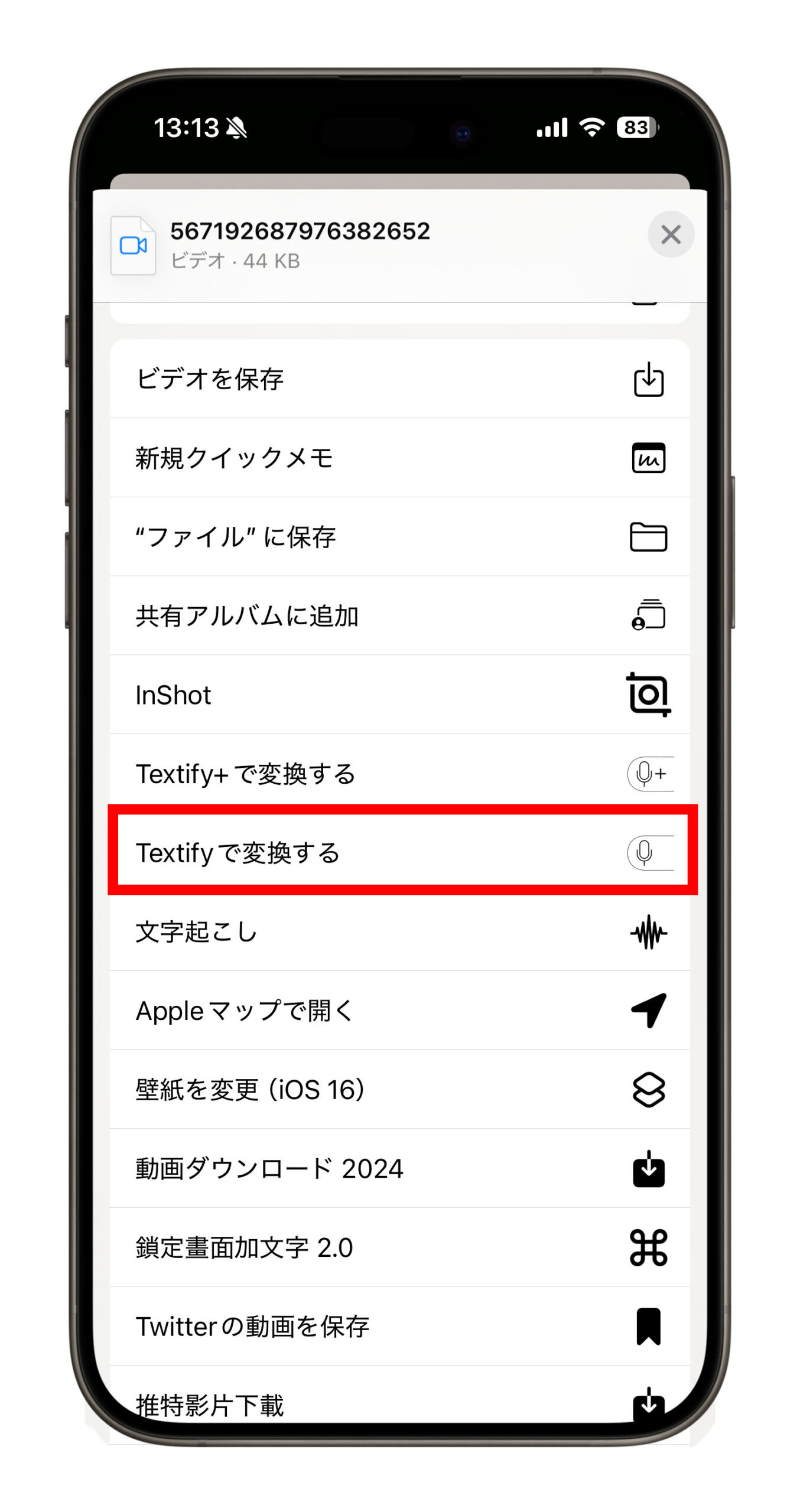The width and height of the screenshot is (800, 1512).
Task: Tap Twitterの動画を保存
Action: pyautogui.click(x=399, y=1326)
